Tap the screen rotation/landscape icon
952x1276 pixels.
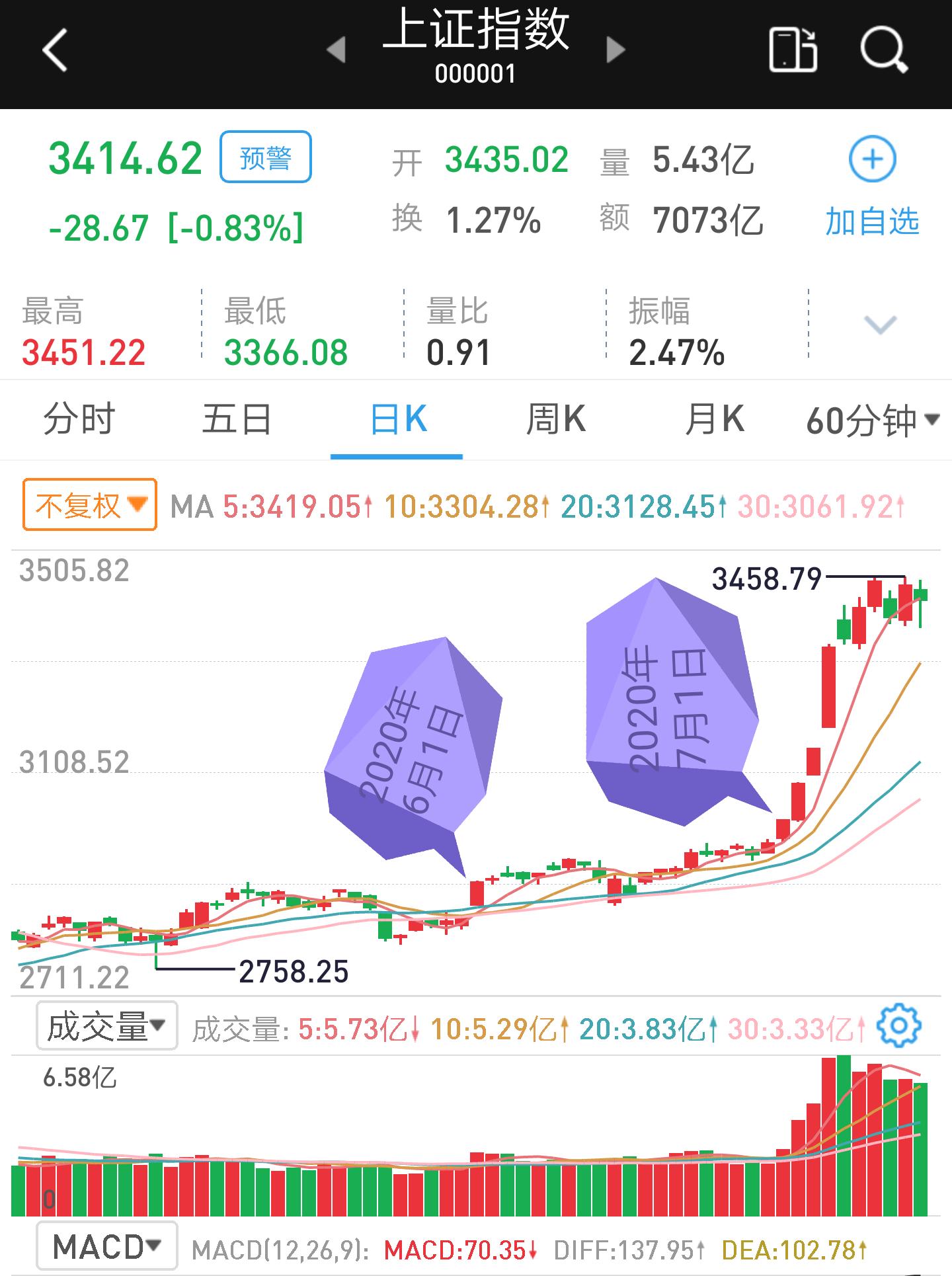791,50
